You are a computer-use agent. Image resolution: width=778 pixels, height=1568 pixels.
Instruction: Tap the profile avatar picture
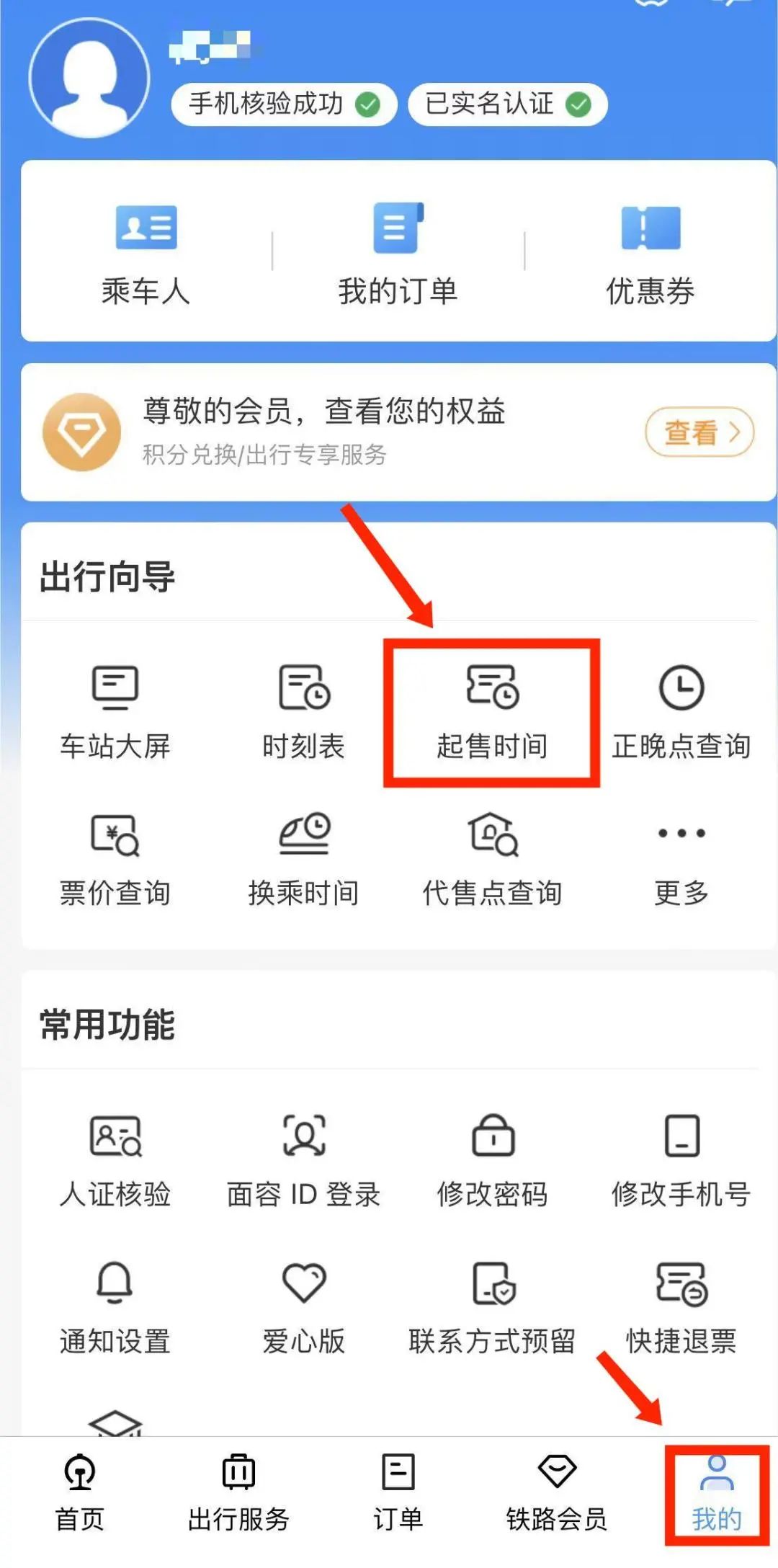click(x=89, y=76)
